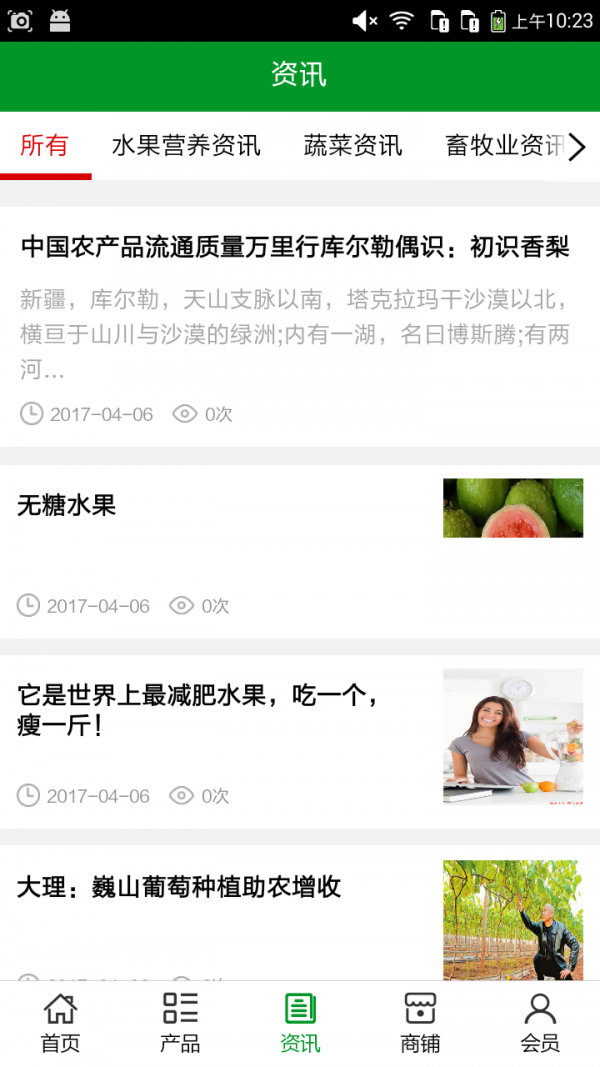Tap the right arrow to show more categories
Screen dimensions: 600x1067
tap(578, 147)
